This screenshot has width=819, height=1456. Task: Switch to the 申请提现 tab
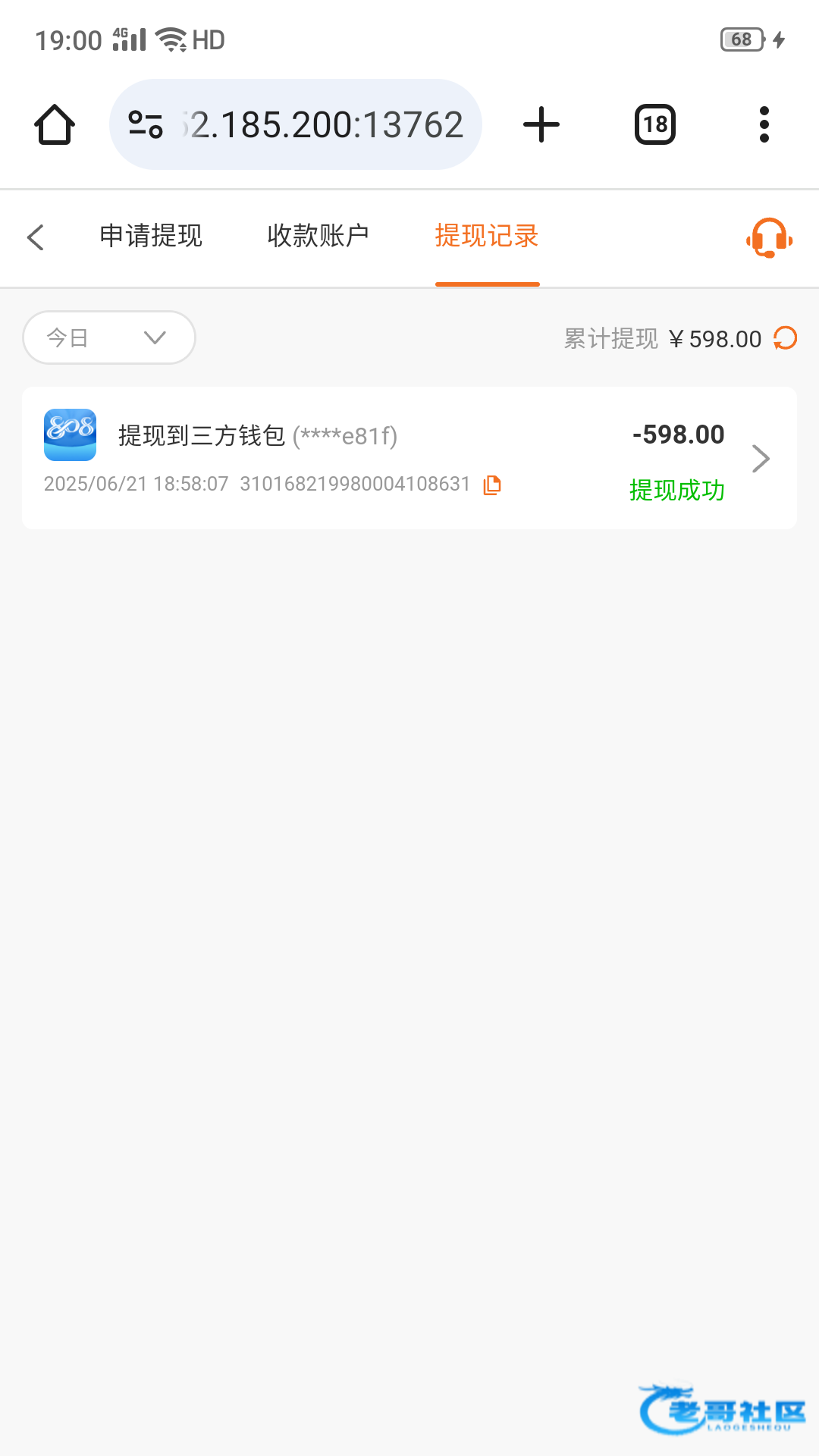pos(151,236)
